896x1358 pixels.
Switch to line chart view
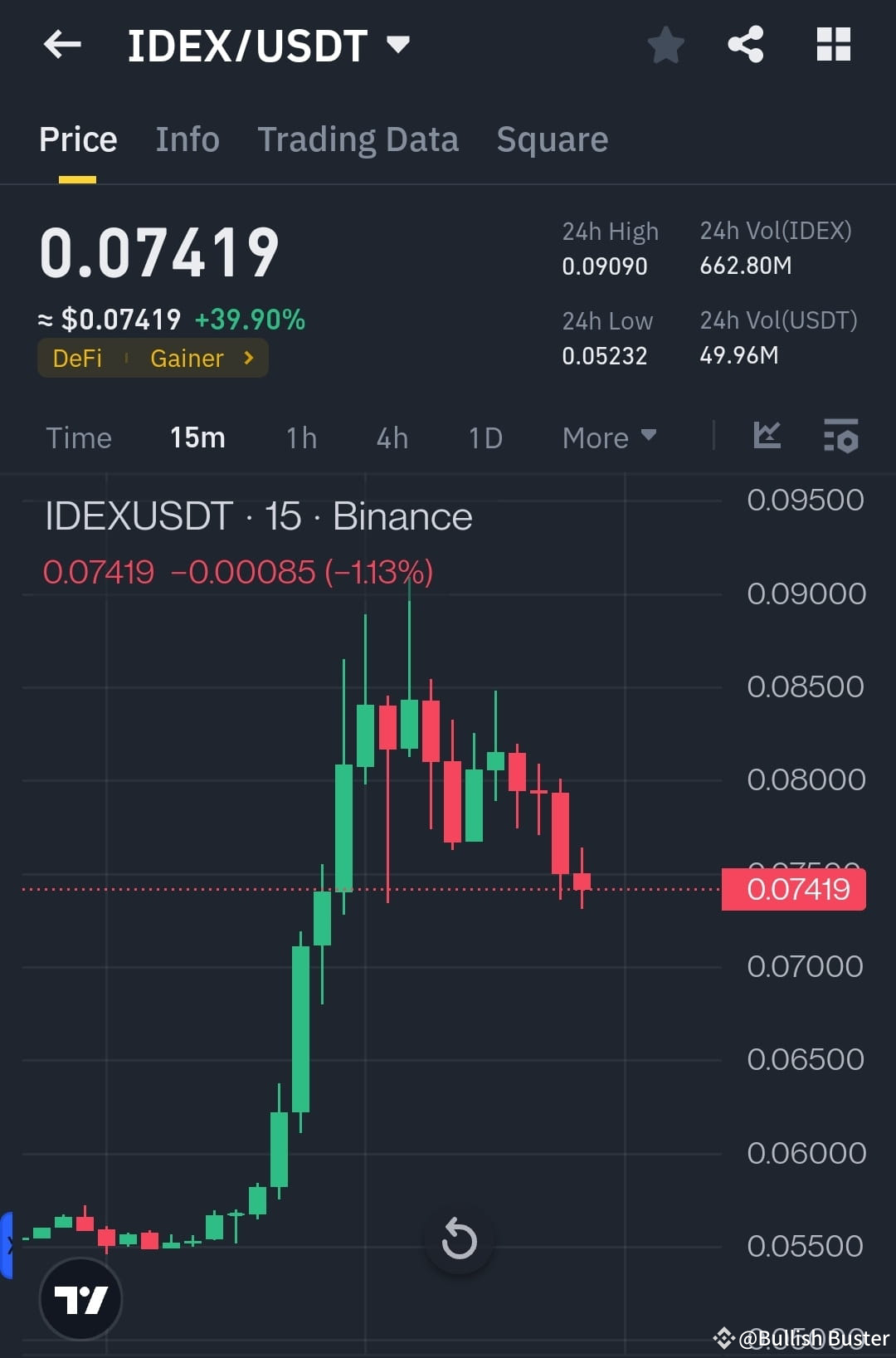pos(767,436)
